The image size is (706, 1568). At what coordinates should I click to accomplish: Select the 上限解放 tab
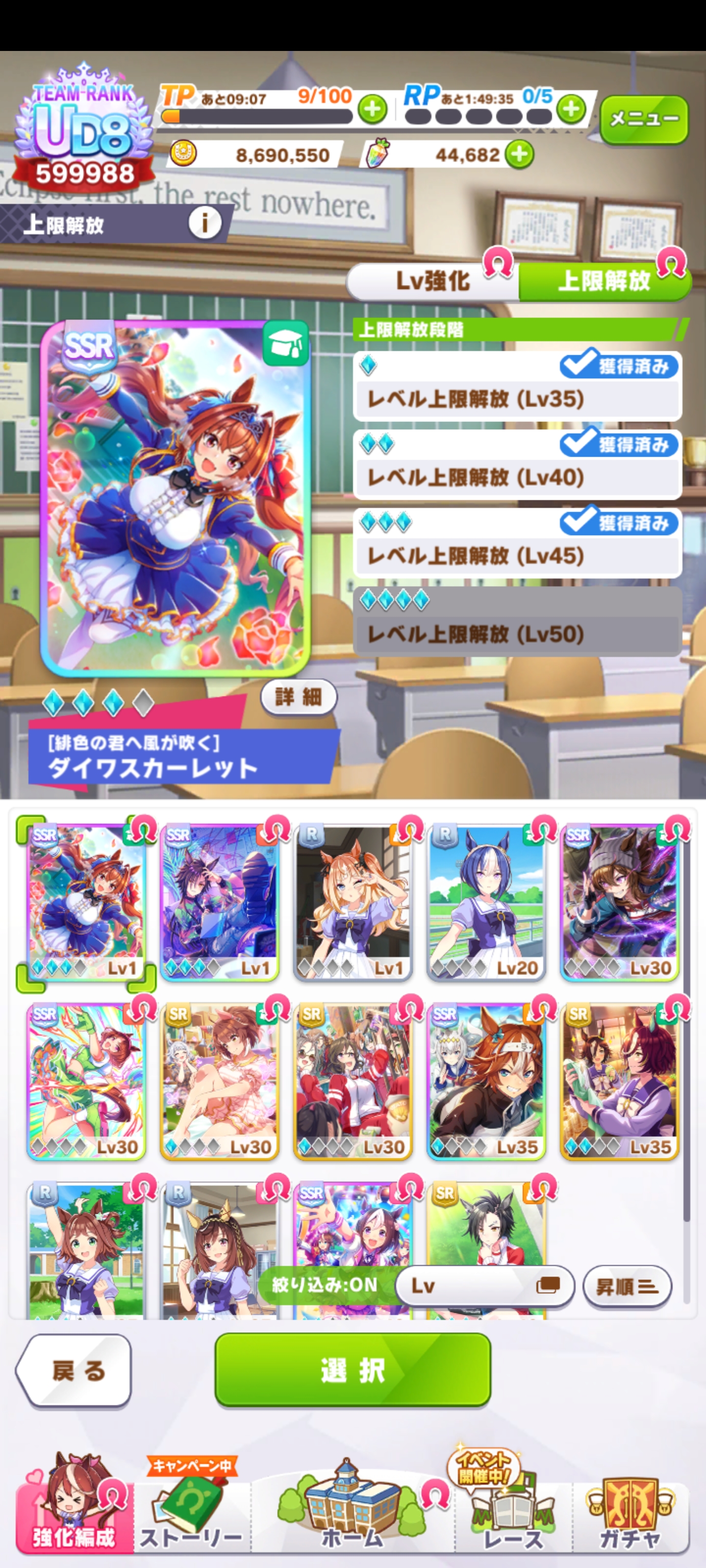[604, 281]
